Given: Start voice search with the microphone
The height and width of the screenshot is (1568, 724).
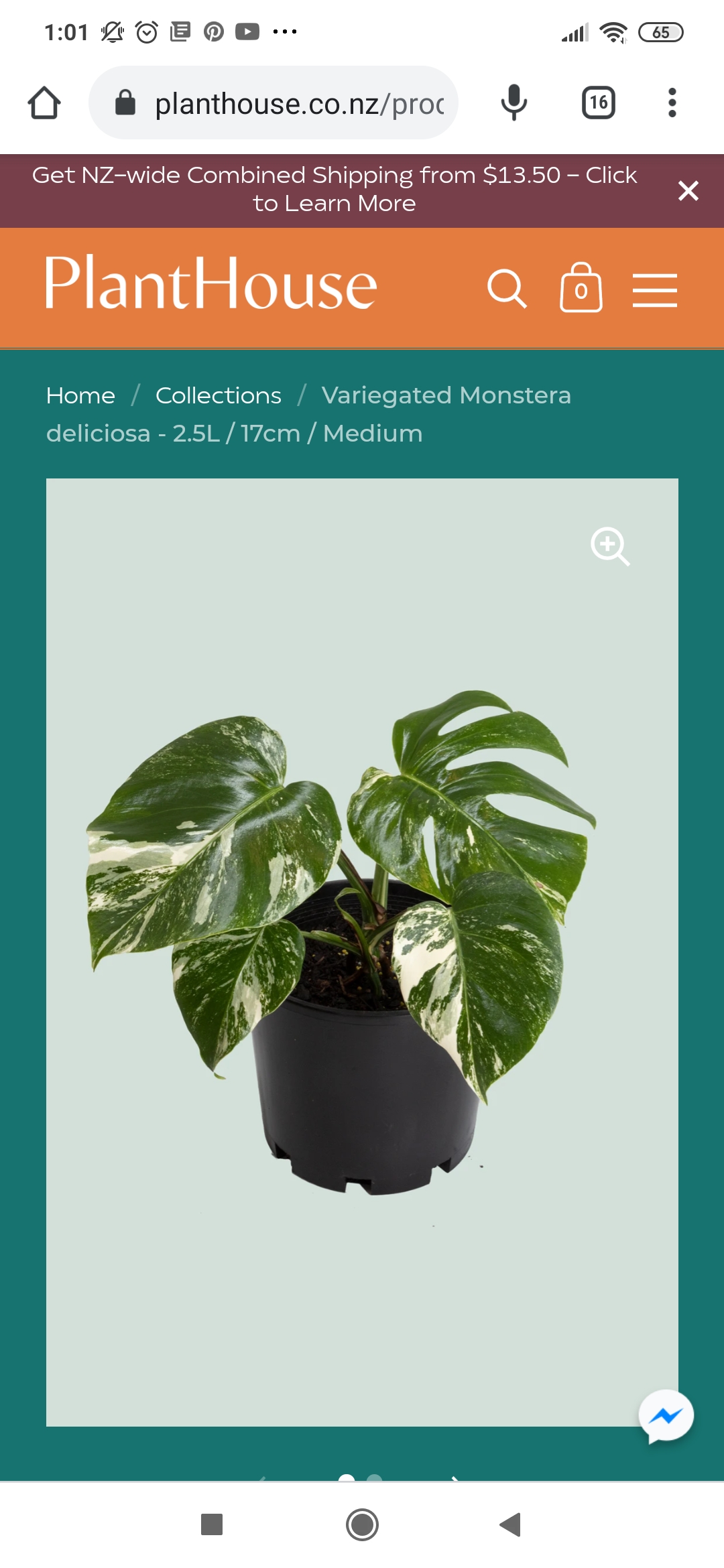Looking at the screenshot, I should 514,103.
